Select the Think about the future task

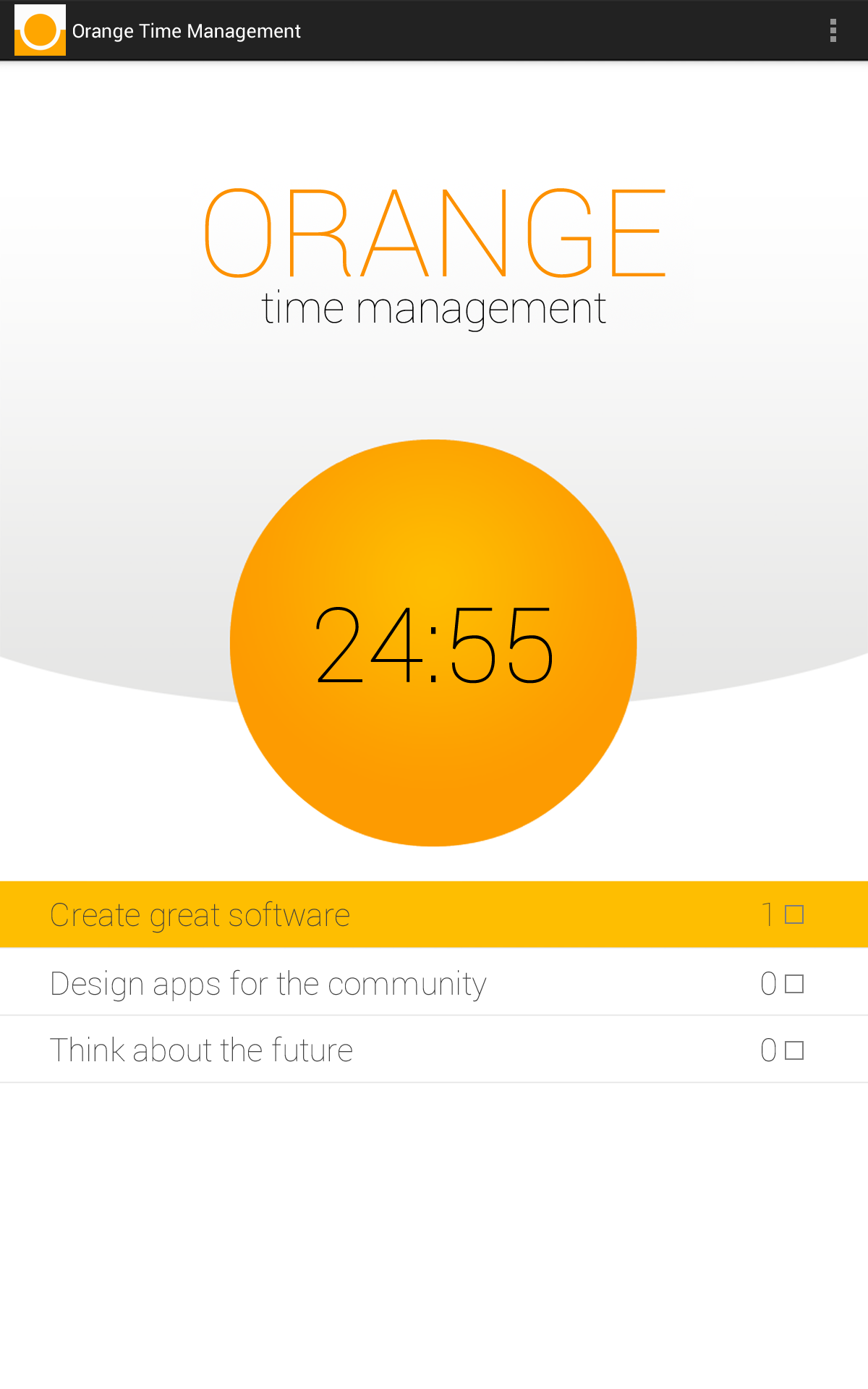pyautogui.click(x=202, y=1050)
